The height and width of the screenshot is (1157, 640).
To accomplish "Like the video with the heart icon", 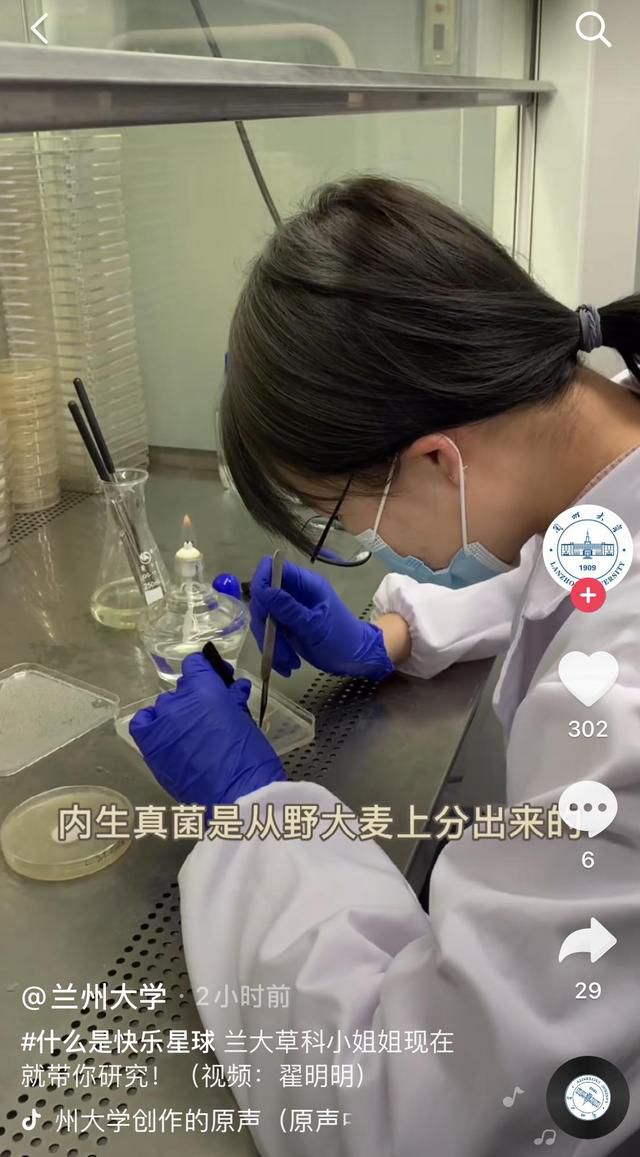I will point(588,677).
